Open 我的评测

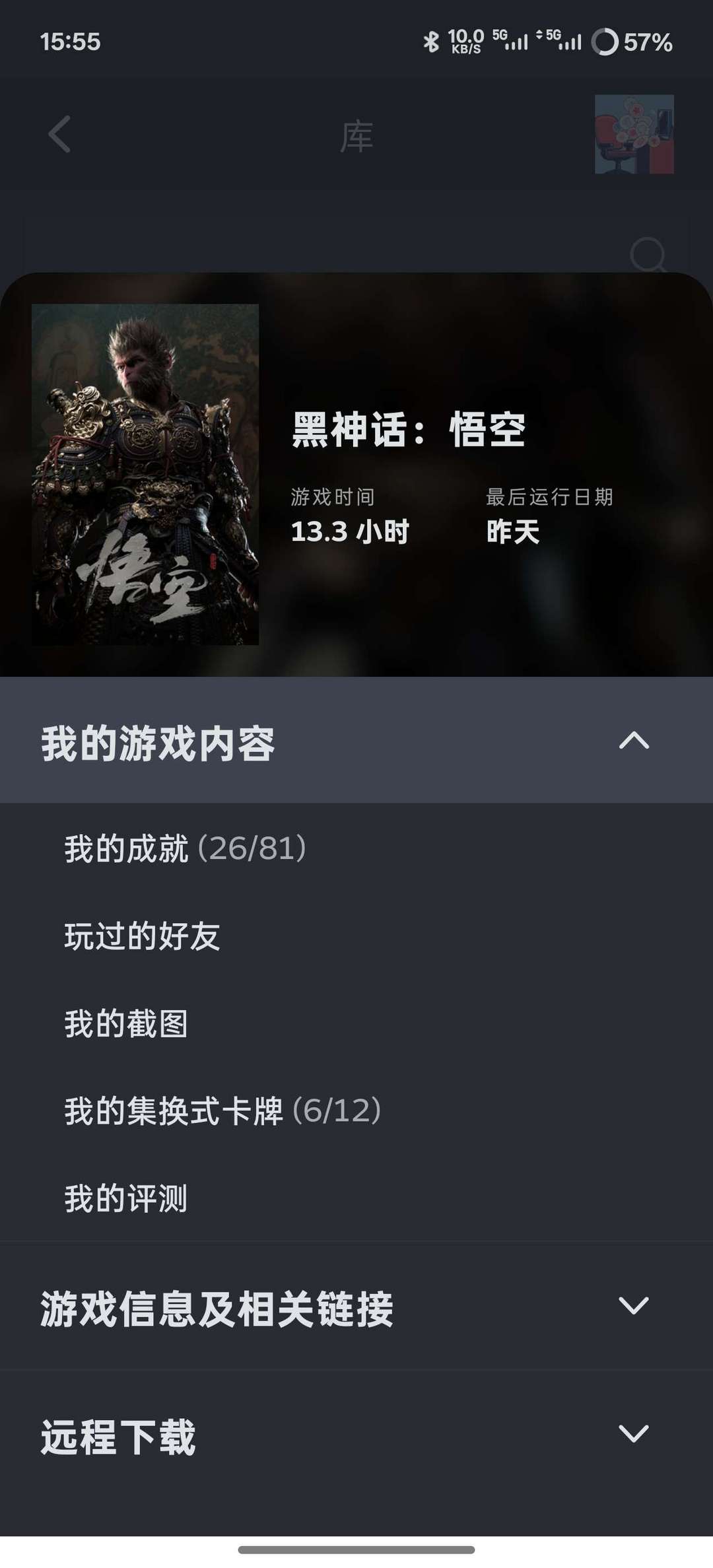coord(356,1198)
